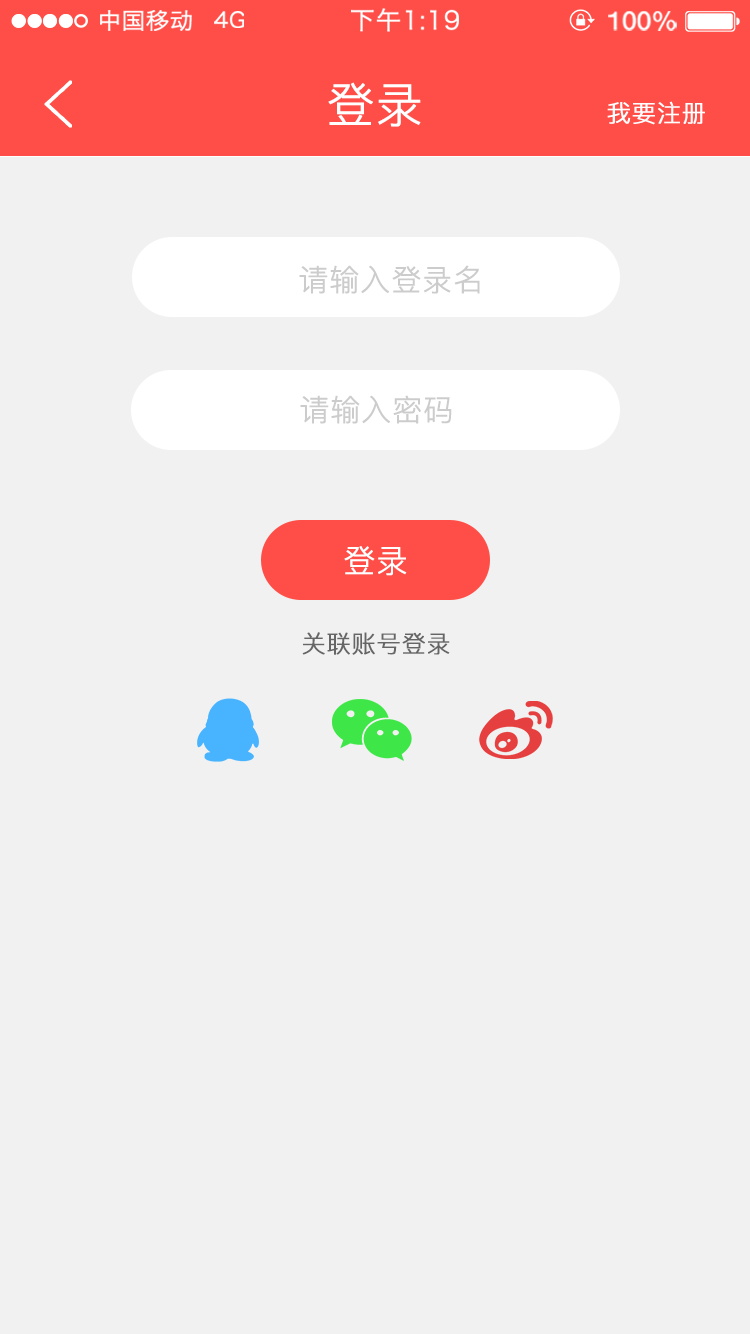Choose the Weibo login icon
Image resolution: width=750 pixels, height=1334 pixels.
tap(516, 730)
